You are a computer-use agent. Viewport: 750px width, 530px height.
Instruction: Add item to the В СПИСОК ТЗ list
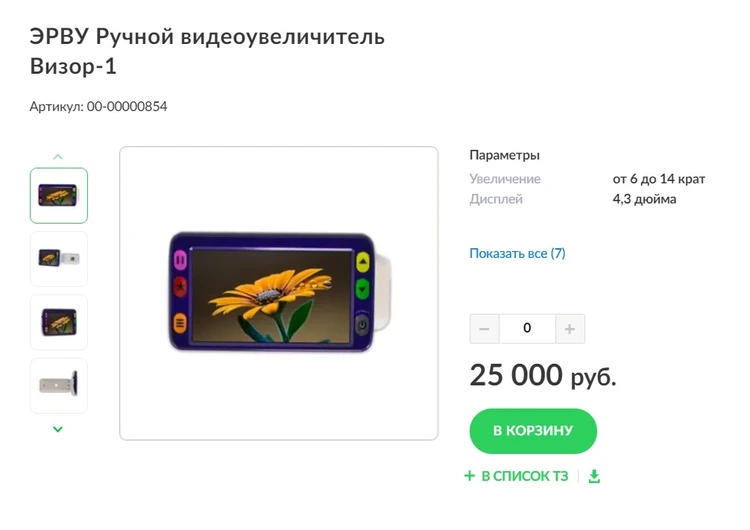coord(516,476)
